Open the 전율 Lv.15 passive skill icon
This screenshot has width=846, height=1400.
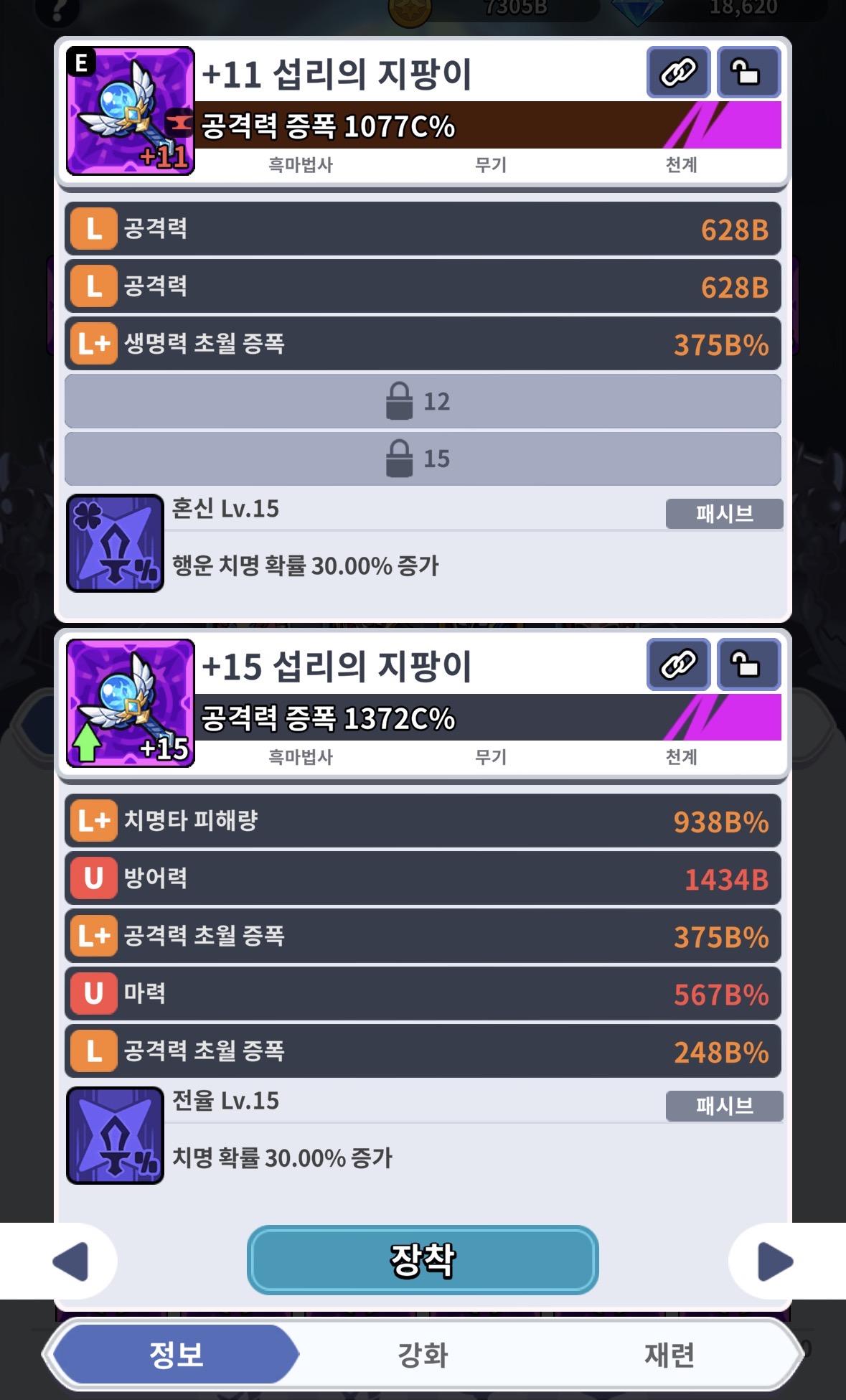click(x=115, y=1135)
